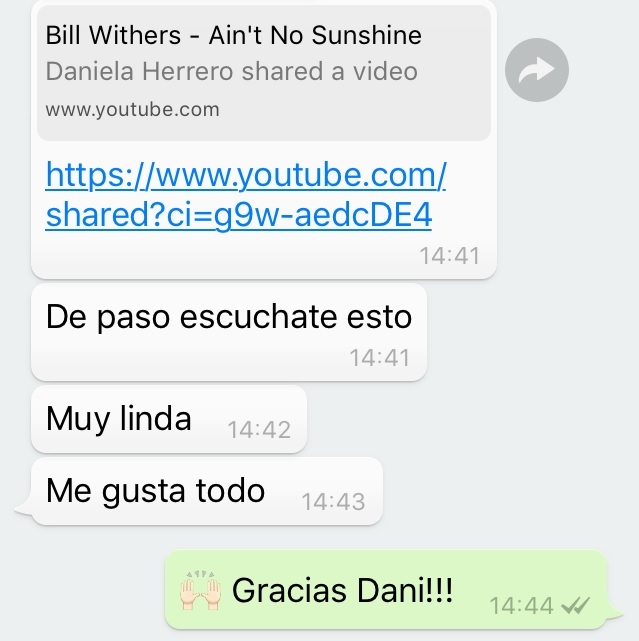Open the Bill Withers video preview card
Viewport: 639px width, 641px height.
pyautogui.click(x=264, y=72)
